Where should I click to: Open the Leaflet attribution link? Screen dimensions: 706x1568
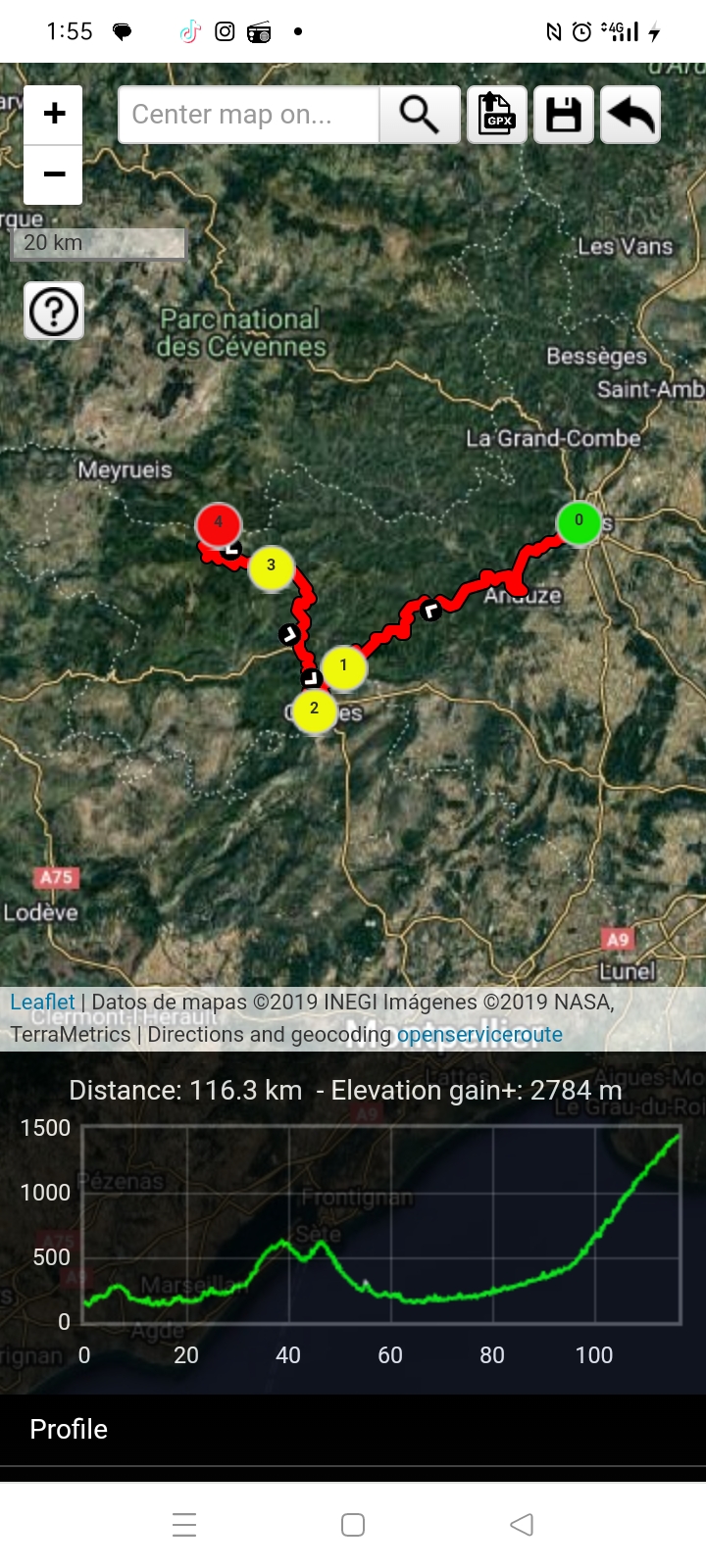tap(42, 1002)
